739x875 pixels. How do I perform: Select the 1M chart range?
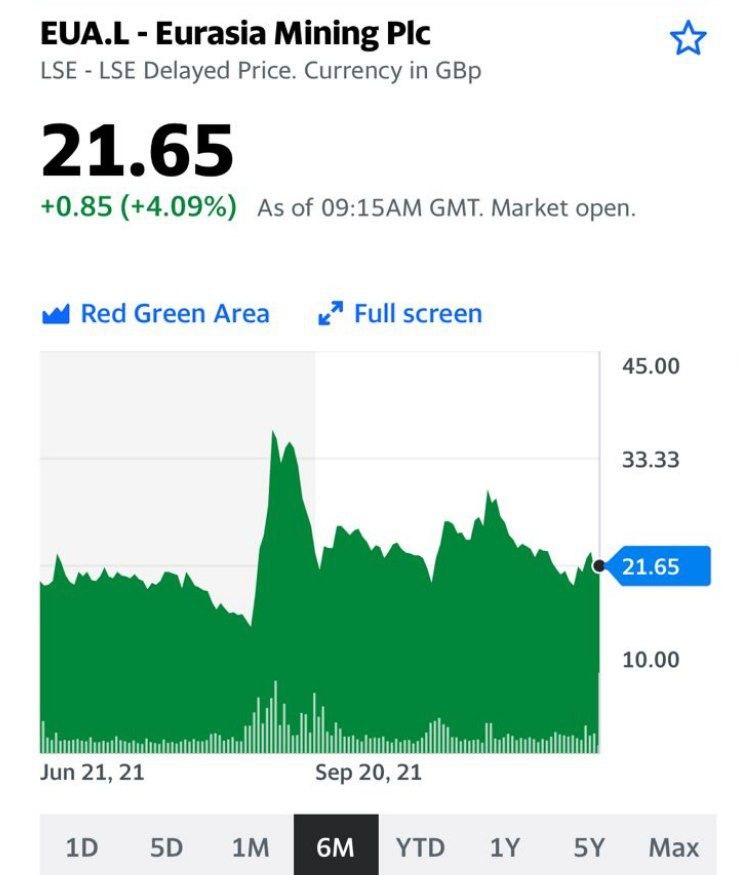250,848
